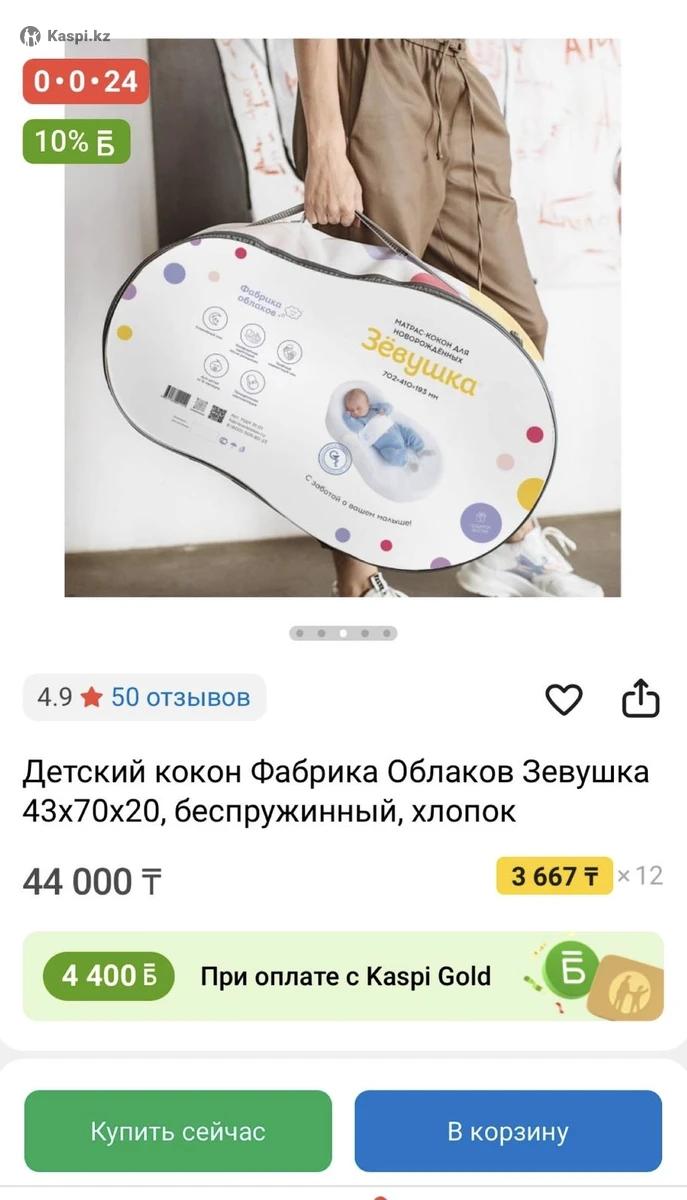View the 3 667 ₸ x12 installment option
The image size is (687, 1200).
tap(555, 876)
